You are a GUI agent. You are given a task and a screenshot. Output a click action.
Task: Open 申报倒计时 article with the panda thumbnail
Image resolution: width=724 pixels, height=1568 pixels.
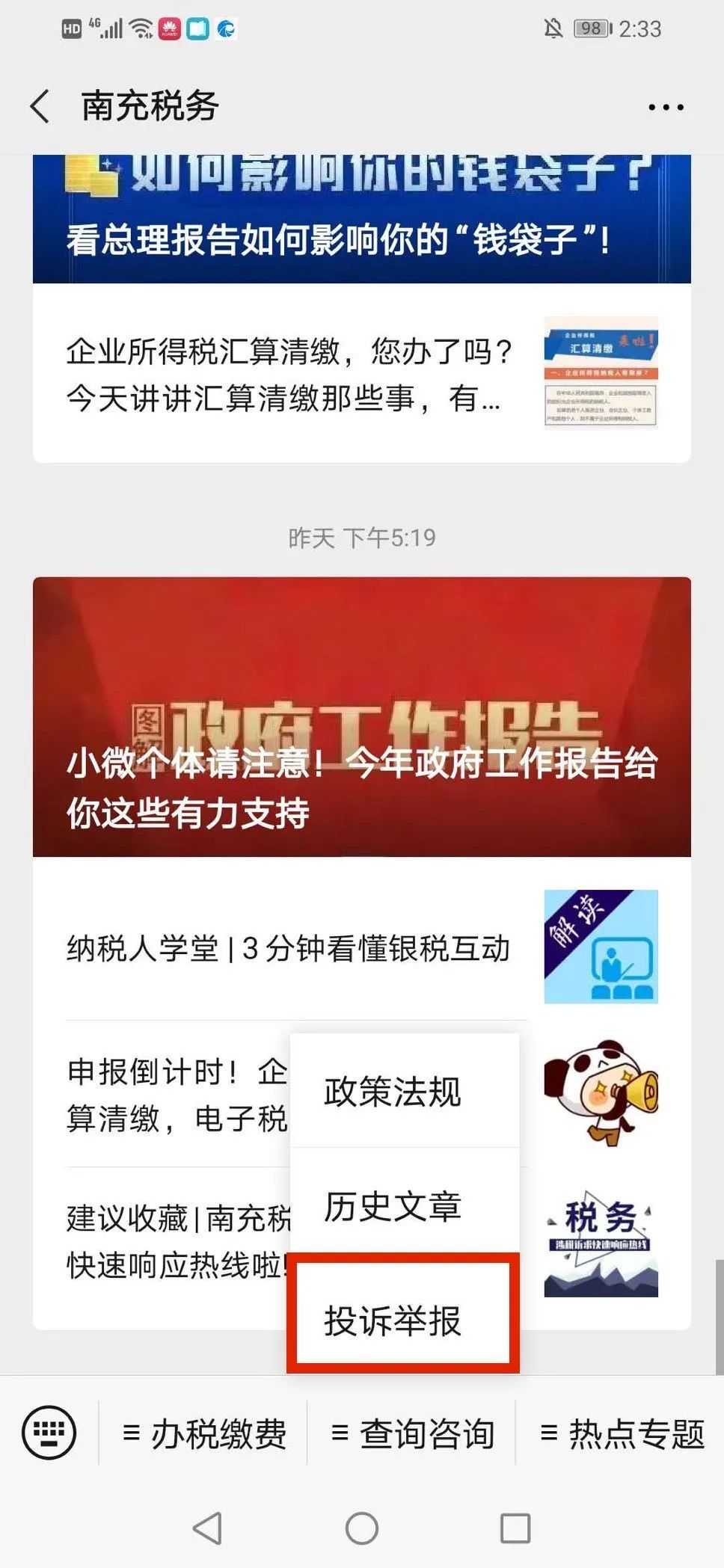click(176, 1095)
